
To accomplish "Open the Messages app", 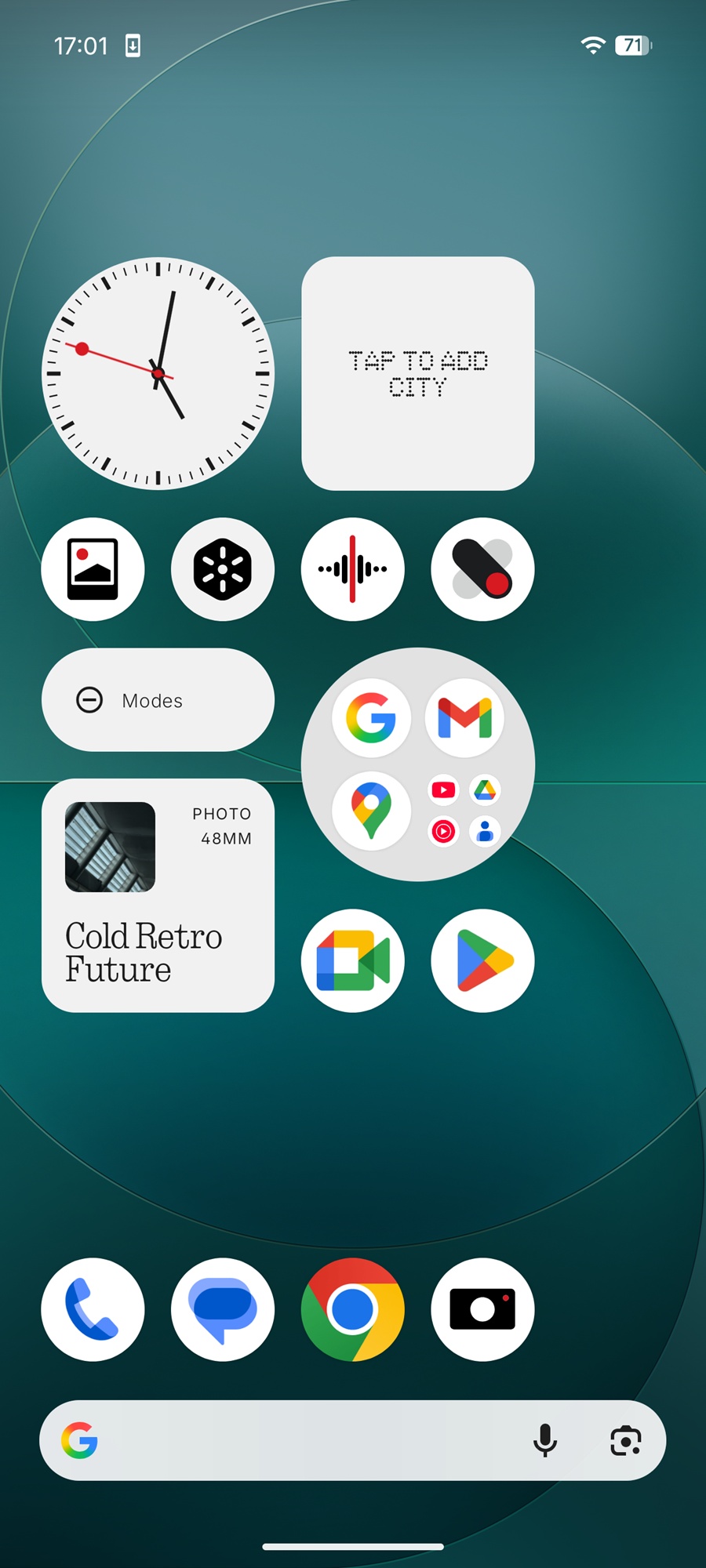I will pyautogui.click(x=223, y=1309).
